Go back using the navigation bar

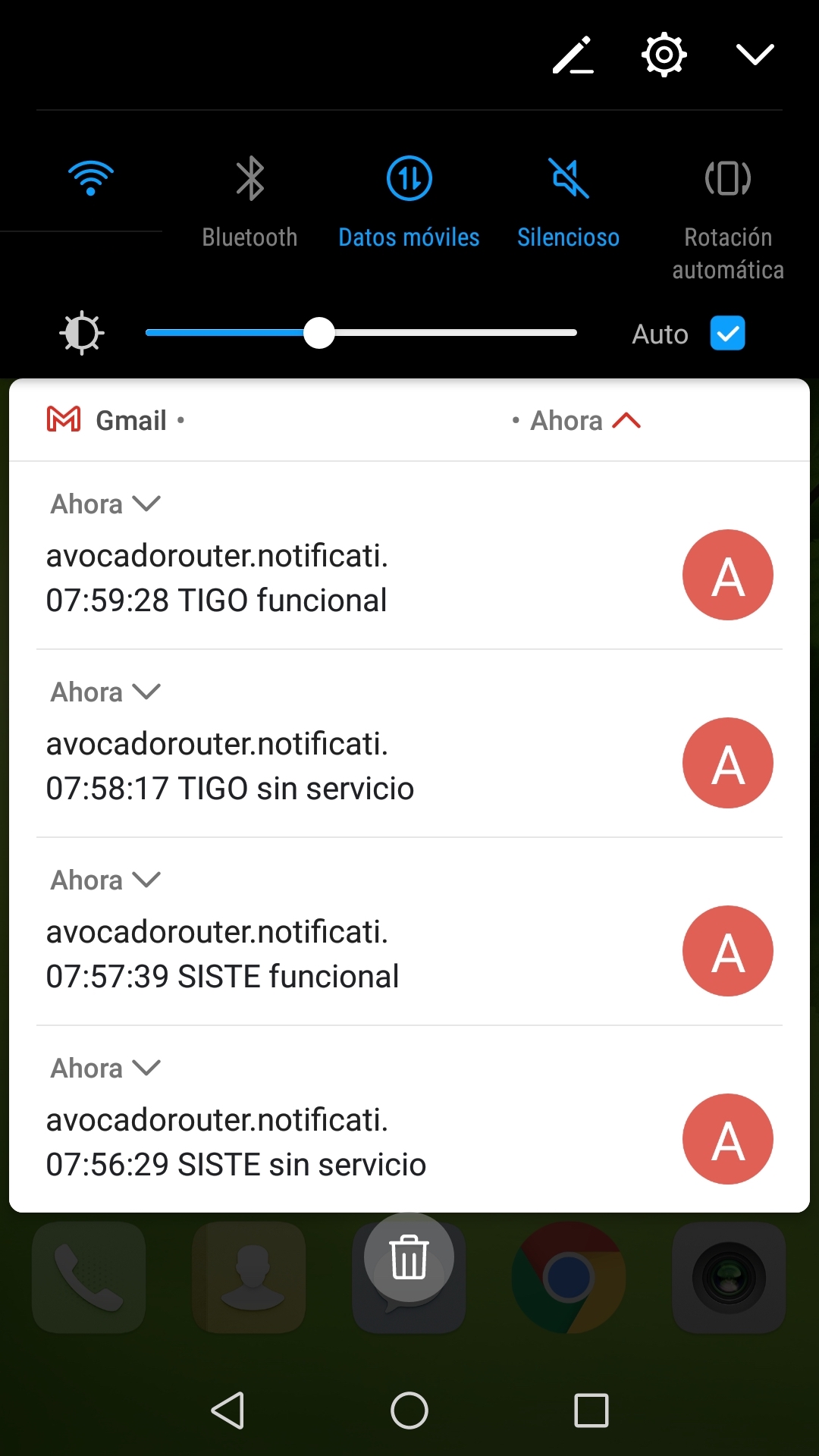[227, 1410]
